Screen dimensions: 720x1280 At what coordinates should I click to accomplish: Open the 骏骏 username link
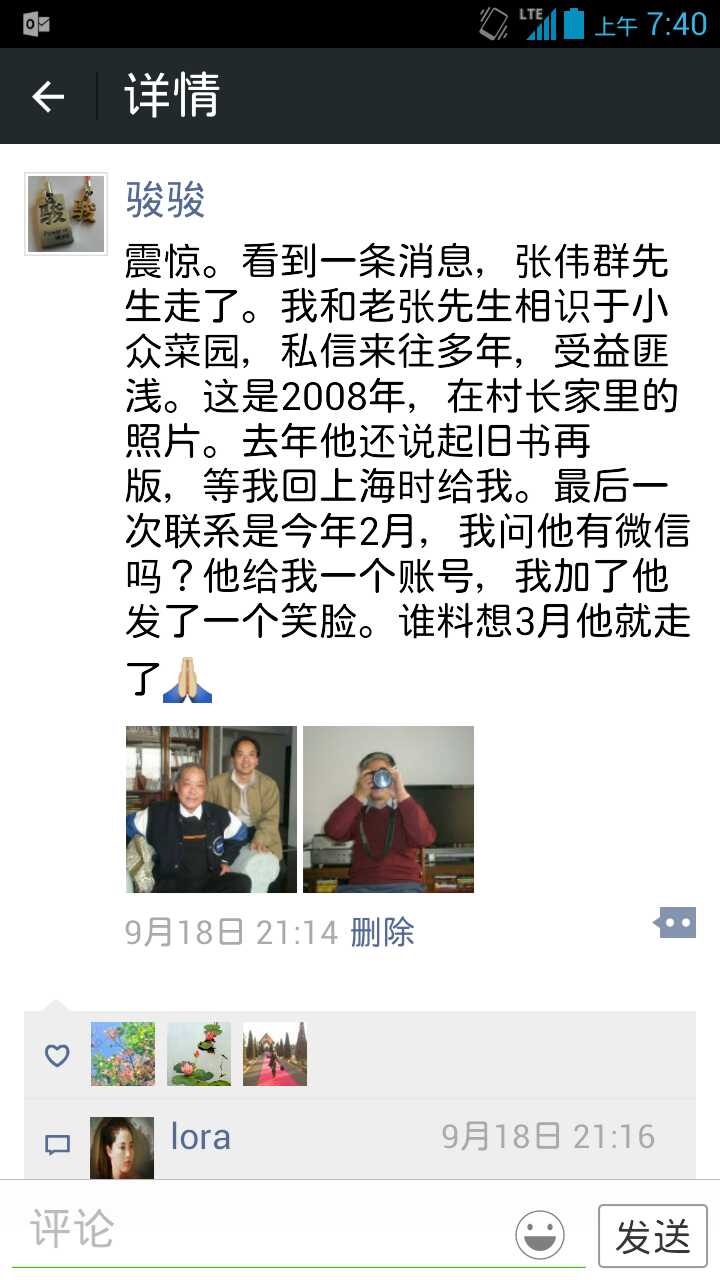165,200
